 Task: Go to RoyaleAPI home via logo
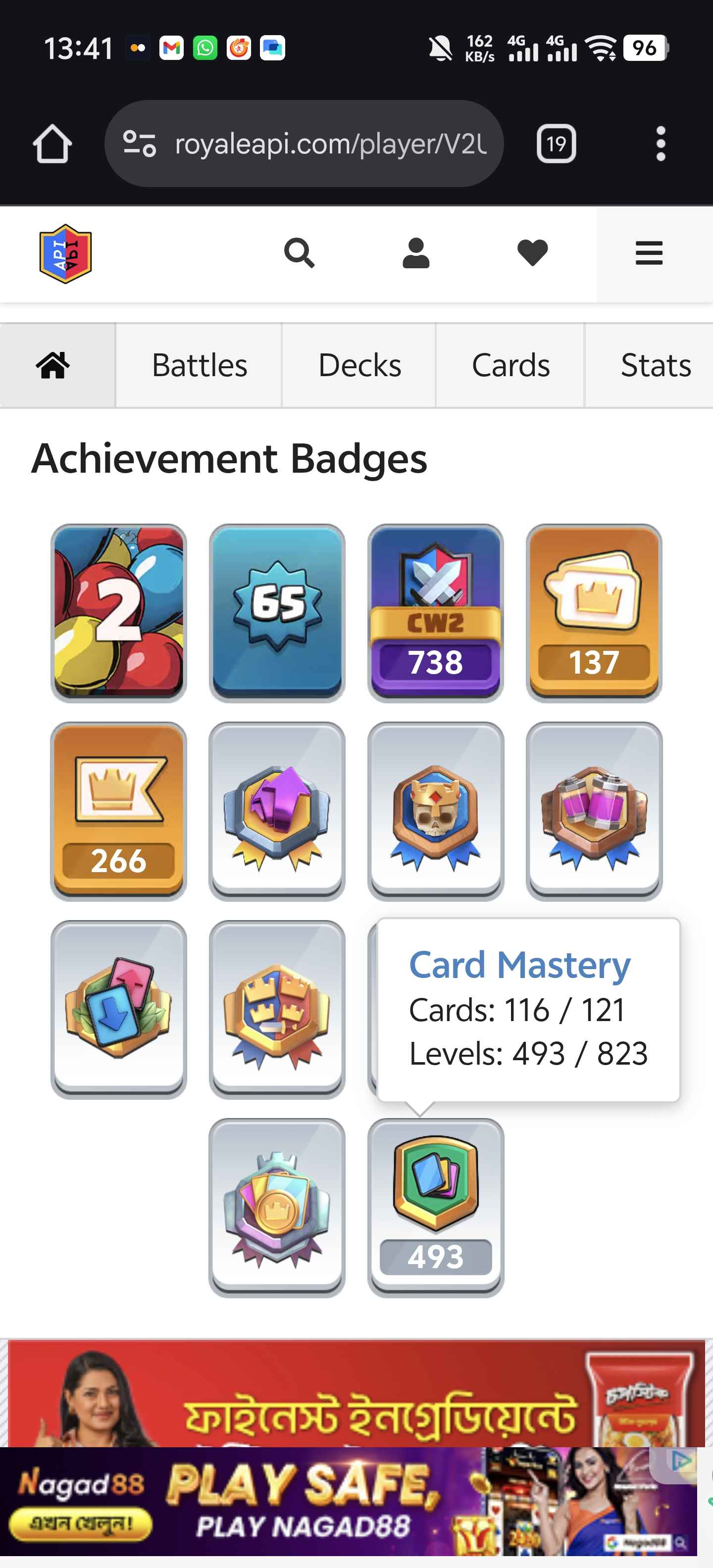[x=65, y=254]
